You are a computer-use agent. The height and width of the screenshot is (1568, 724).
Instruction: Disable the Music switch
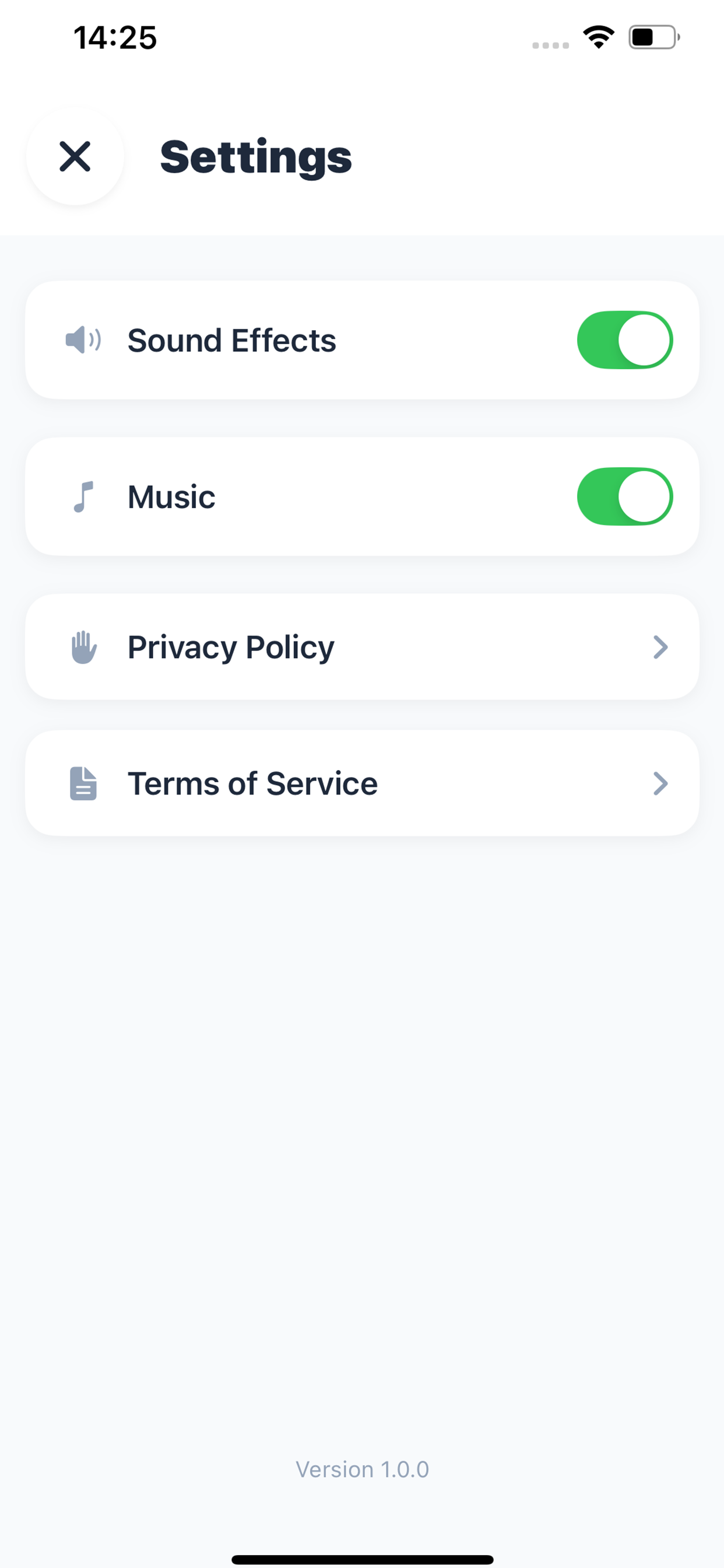pos(624,496)
